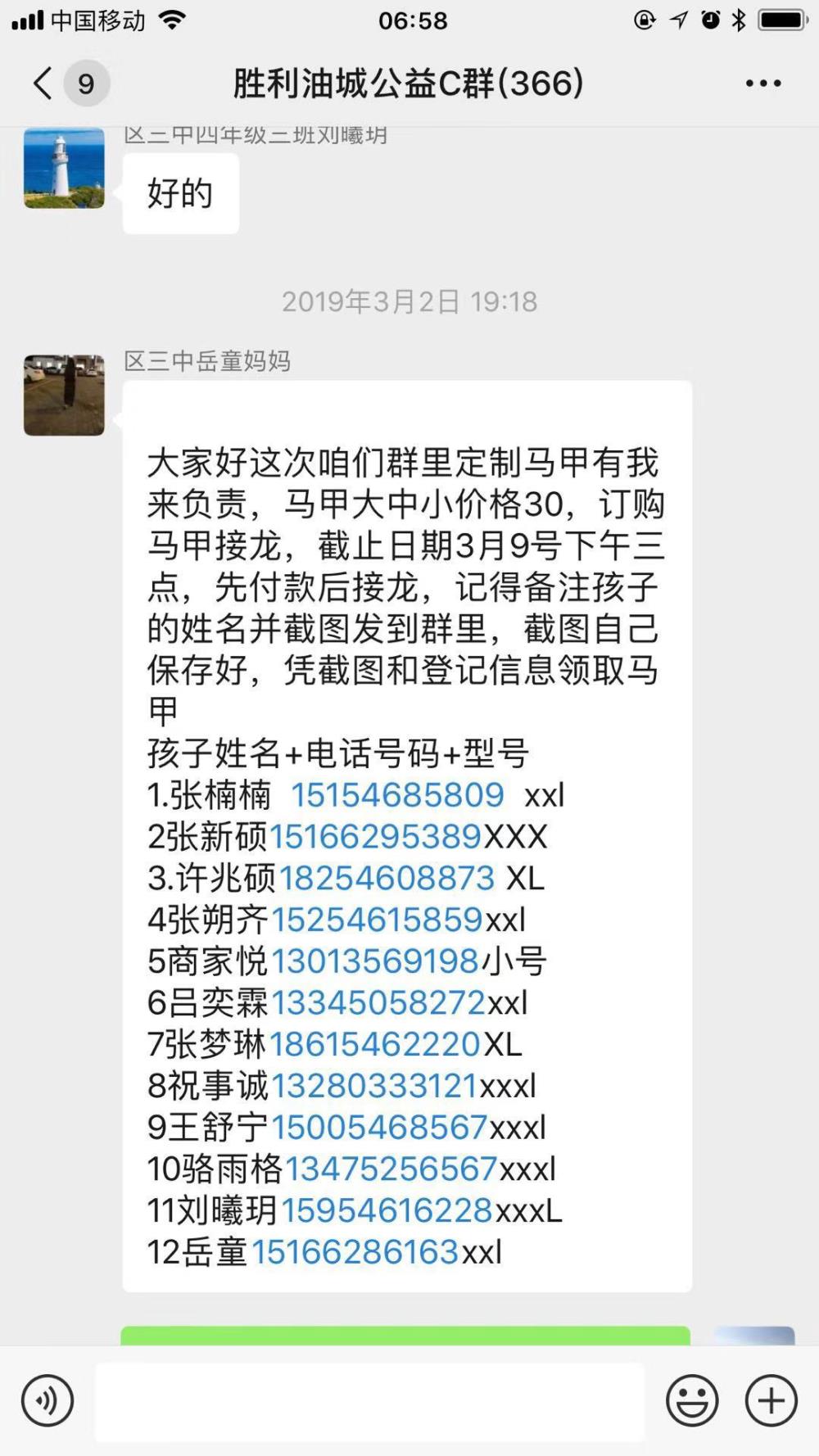Tap phone number 15154685809 of 张楠楠

(x=398, y=795)
